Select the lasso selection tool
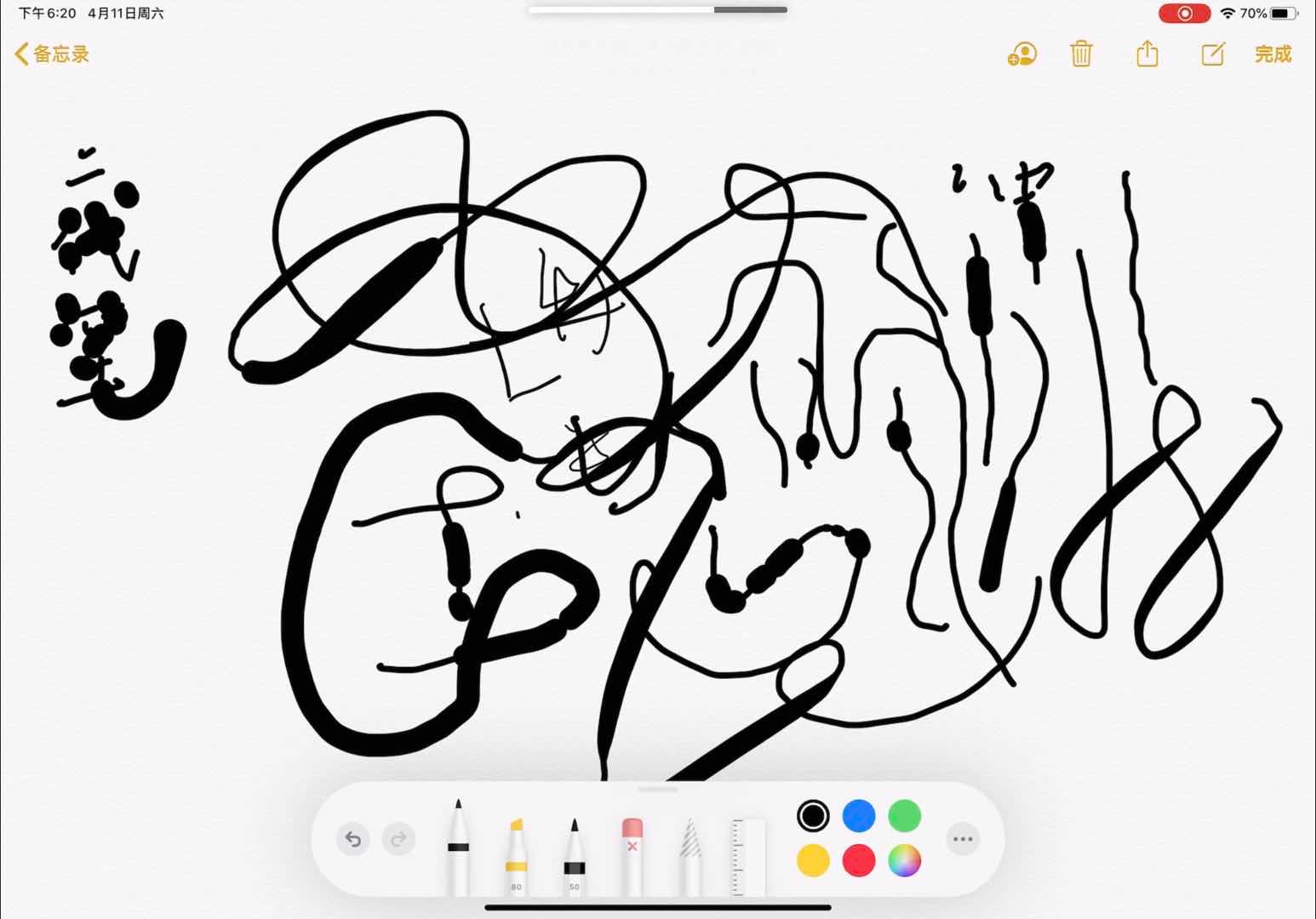Viewport: 1316px width, 919px height. (689, 855)
